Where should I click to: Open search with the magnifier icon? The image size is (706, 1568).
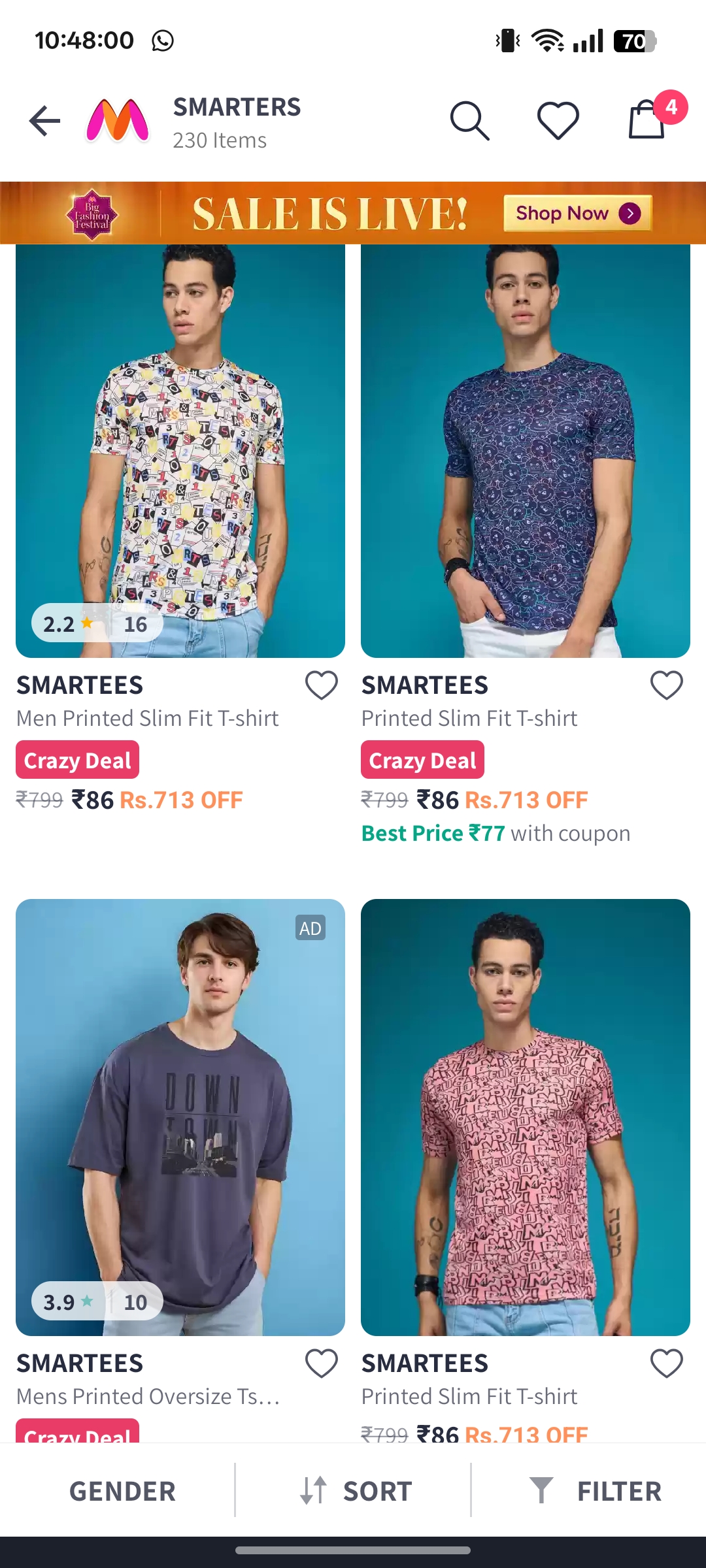(x=469, y=121)
